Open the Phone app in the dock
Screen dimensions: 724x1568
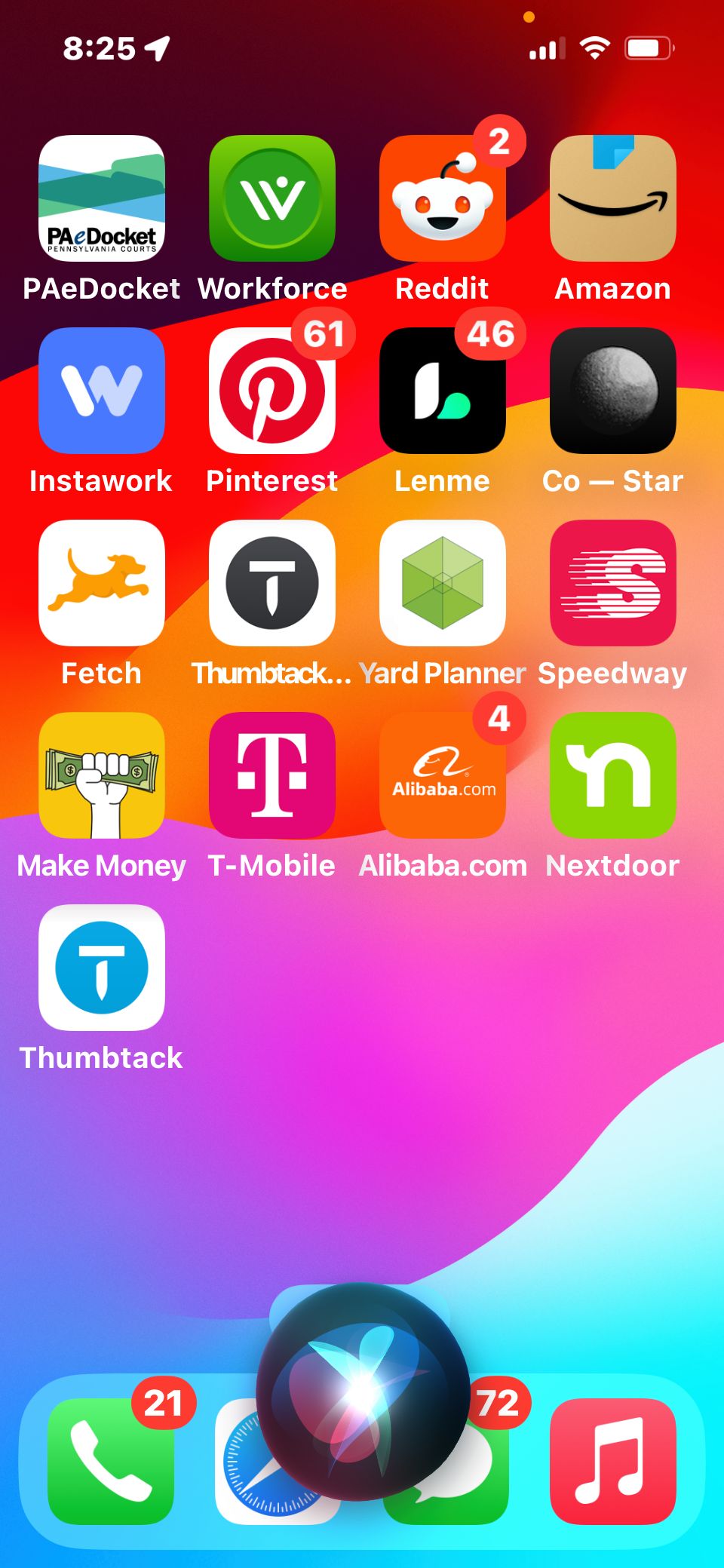111,1462
